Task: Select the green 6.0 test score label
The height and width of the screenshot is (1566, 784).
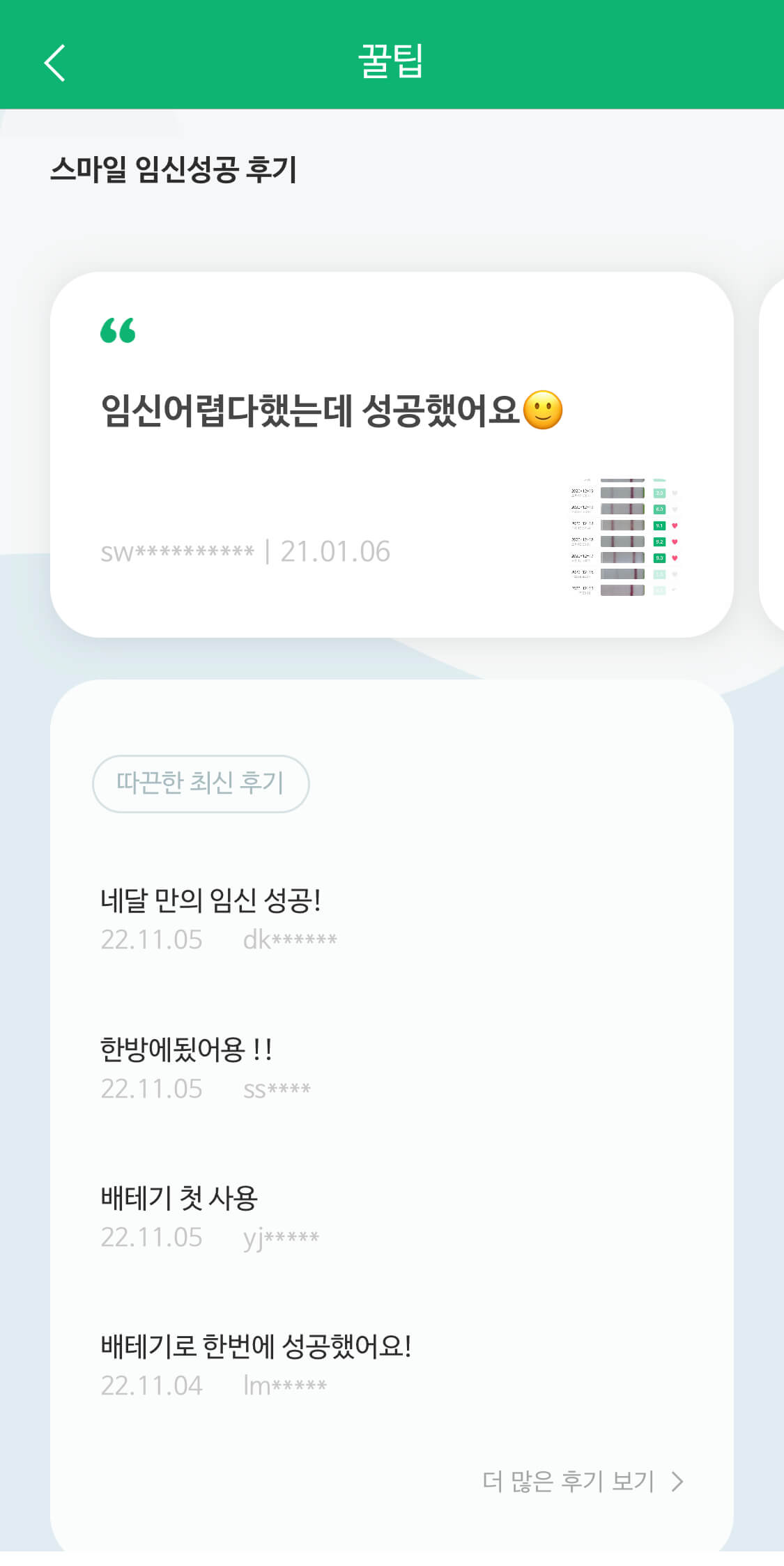Action: pos(659,509)
